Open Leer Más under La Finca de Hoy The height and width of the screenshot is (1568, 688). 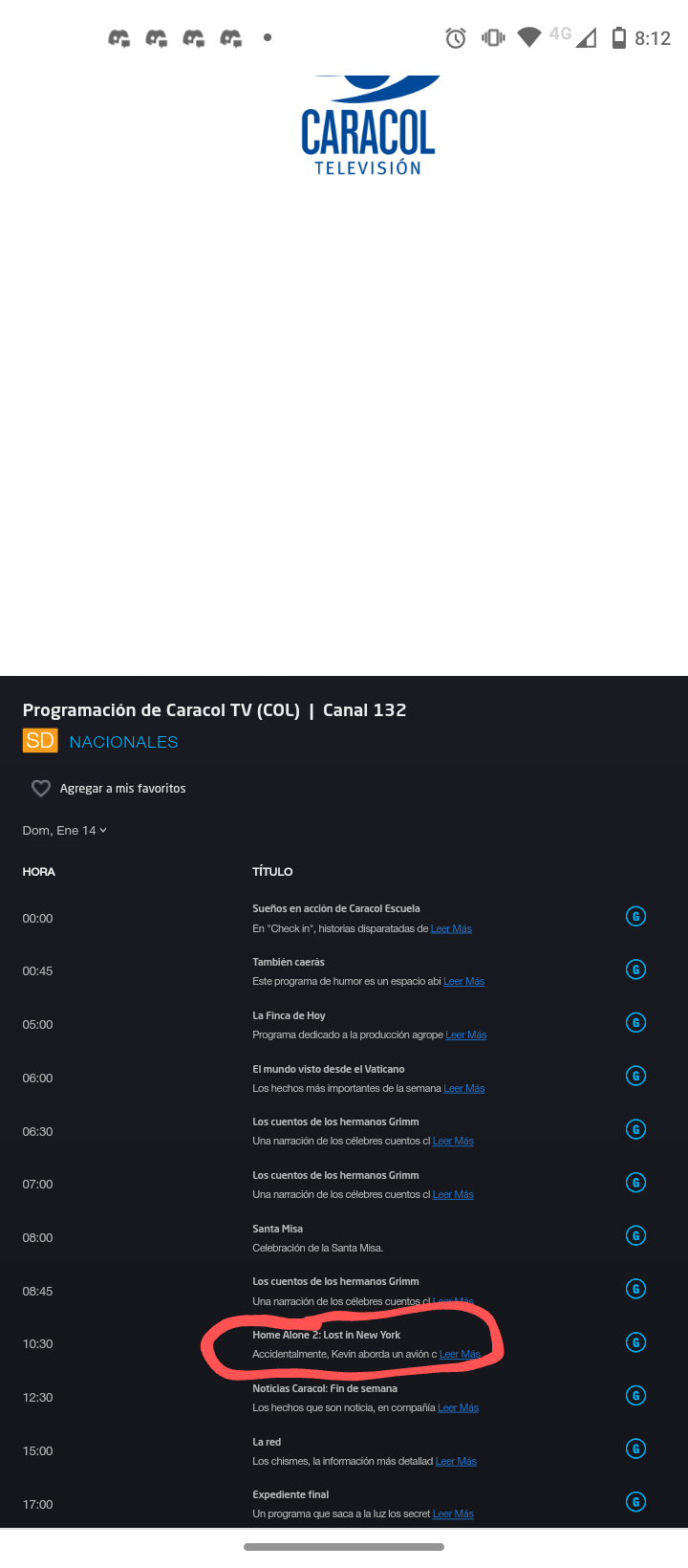(x=466, y=1034)
